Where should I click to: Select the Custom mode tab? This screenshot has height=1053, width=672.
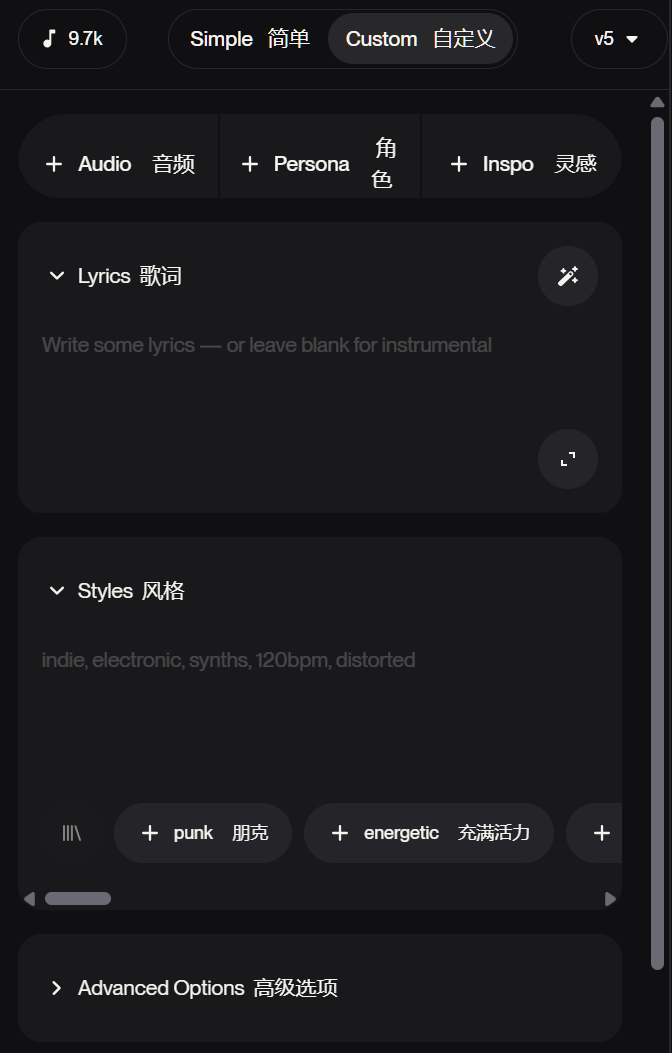[x=420, y=39]
